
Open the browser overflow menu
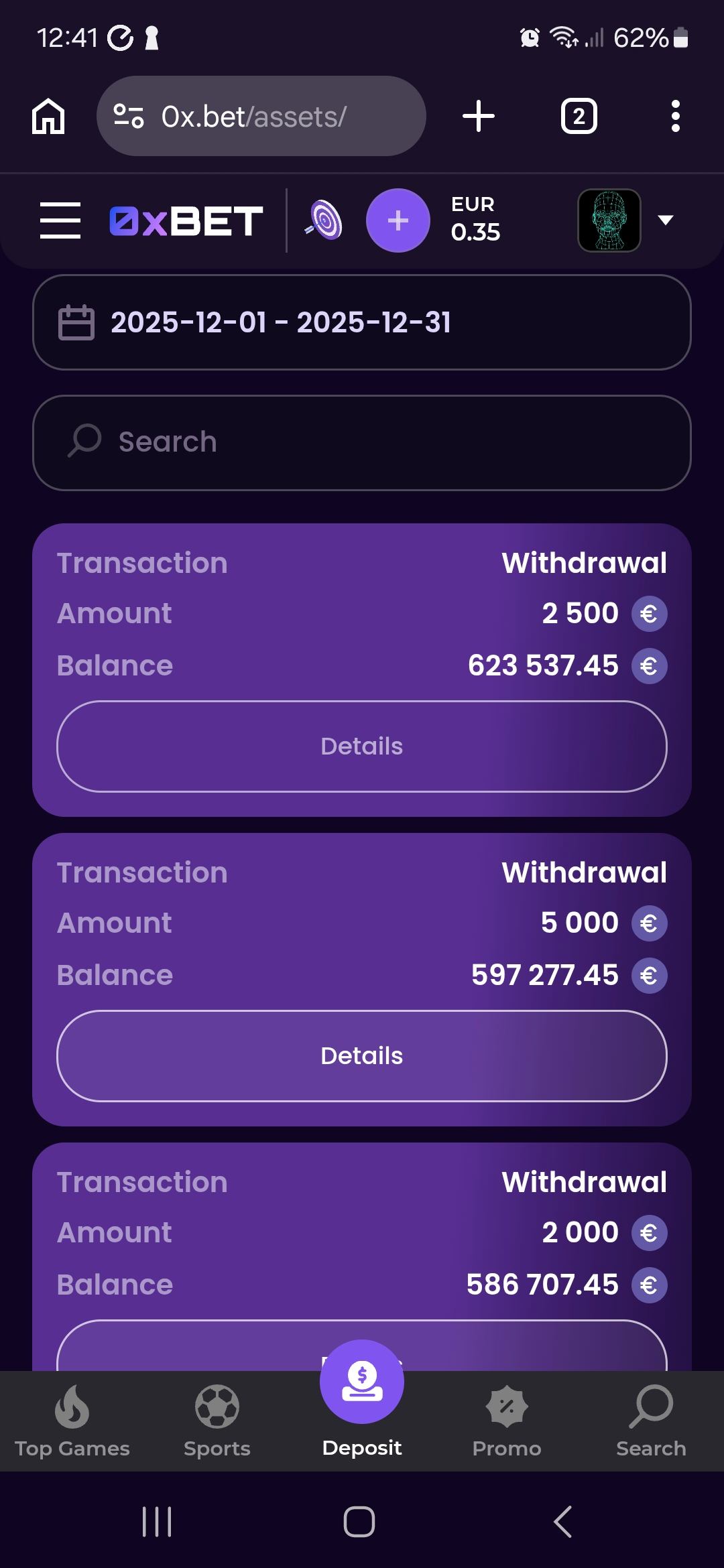coord(675,117)
